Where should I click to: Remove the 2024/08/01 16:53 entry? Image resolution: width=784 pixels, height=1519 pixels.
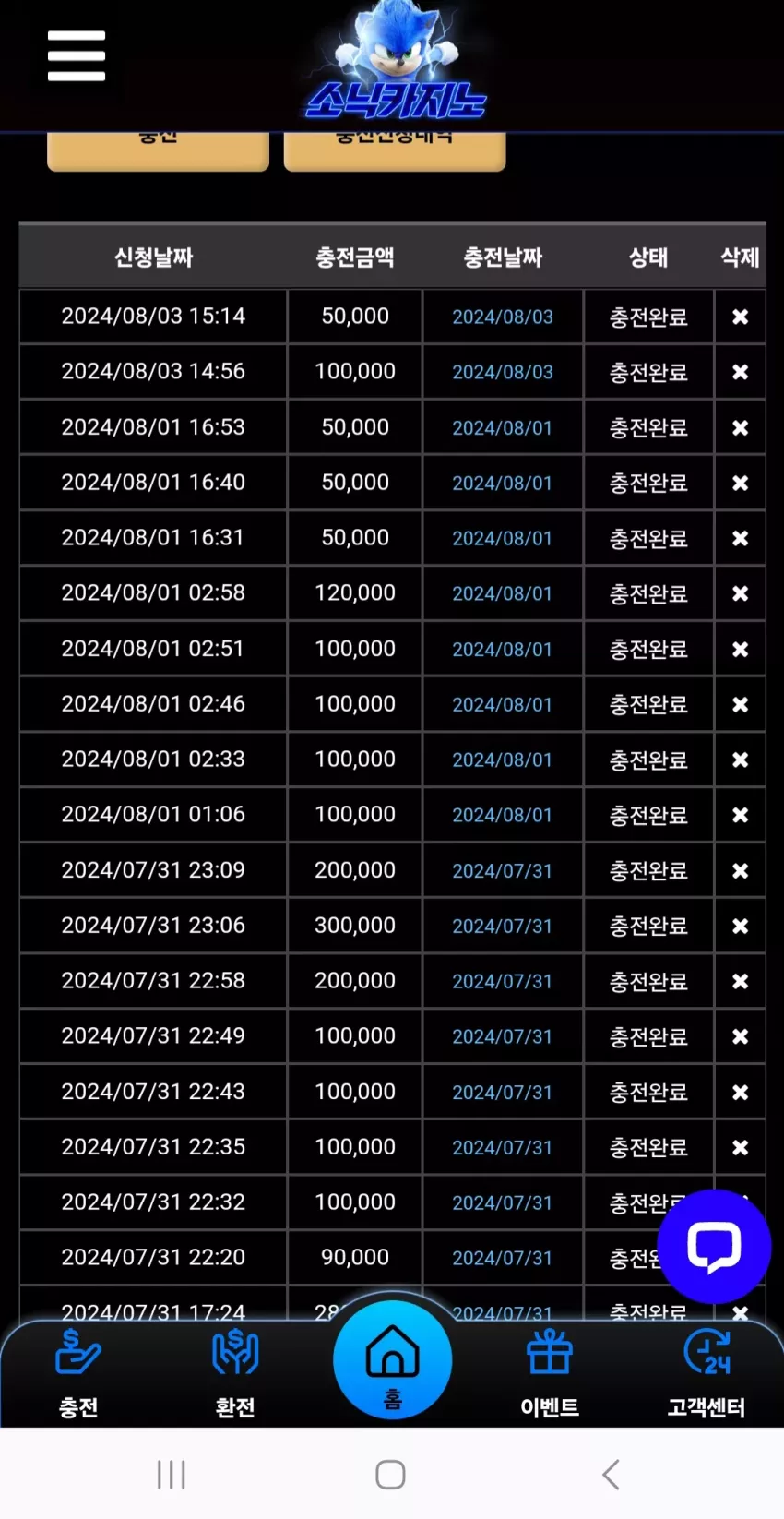pyautogui.click(x=740, y=427)
